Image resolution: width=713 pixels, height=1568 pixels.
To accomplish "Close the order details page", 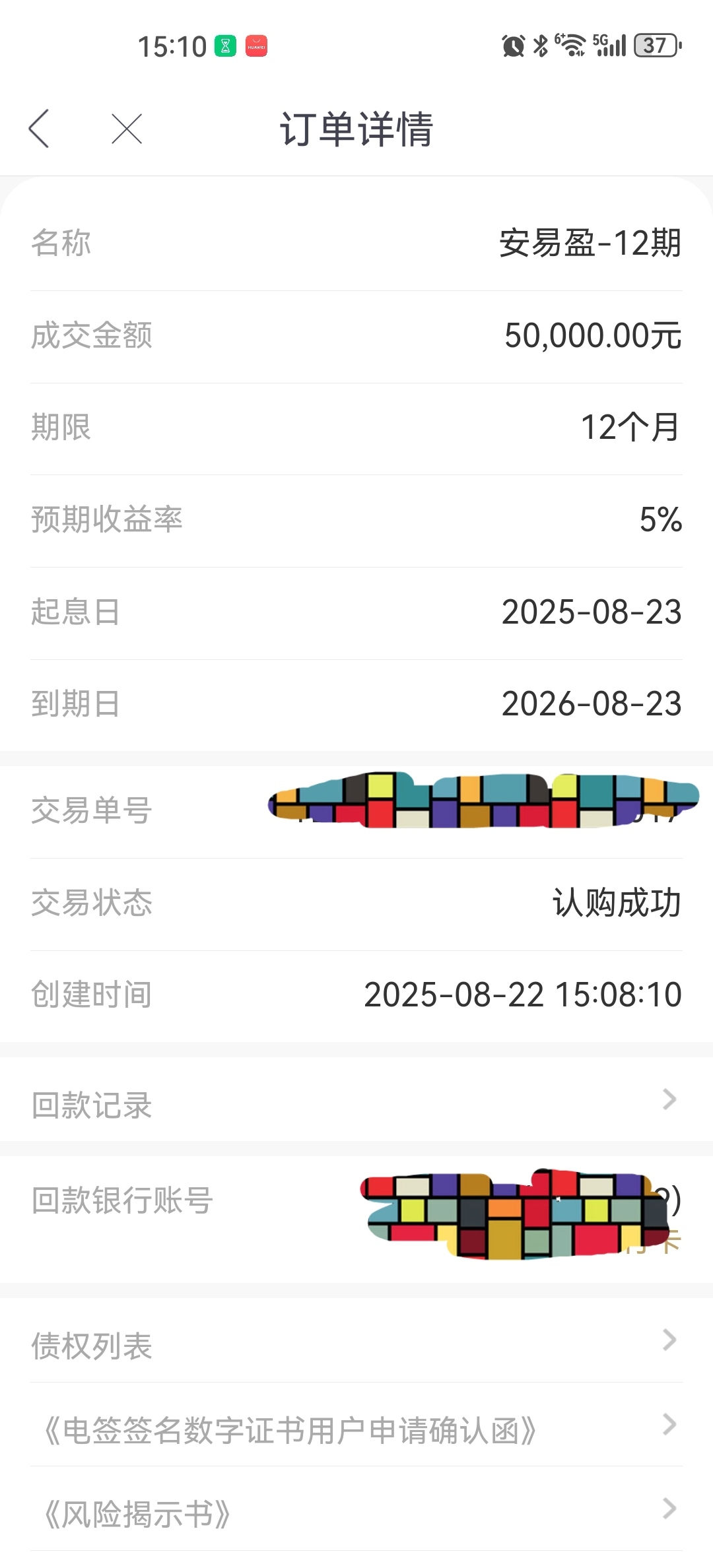I will click(x=127, y=129).
